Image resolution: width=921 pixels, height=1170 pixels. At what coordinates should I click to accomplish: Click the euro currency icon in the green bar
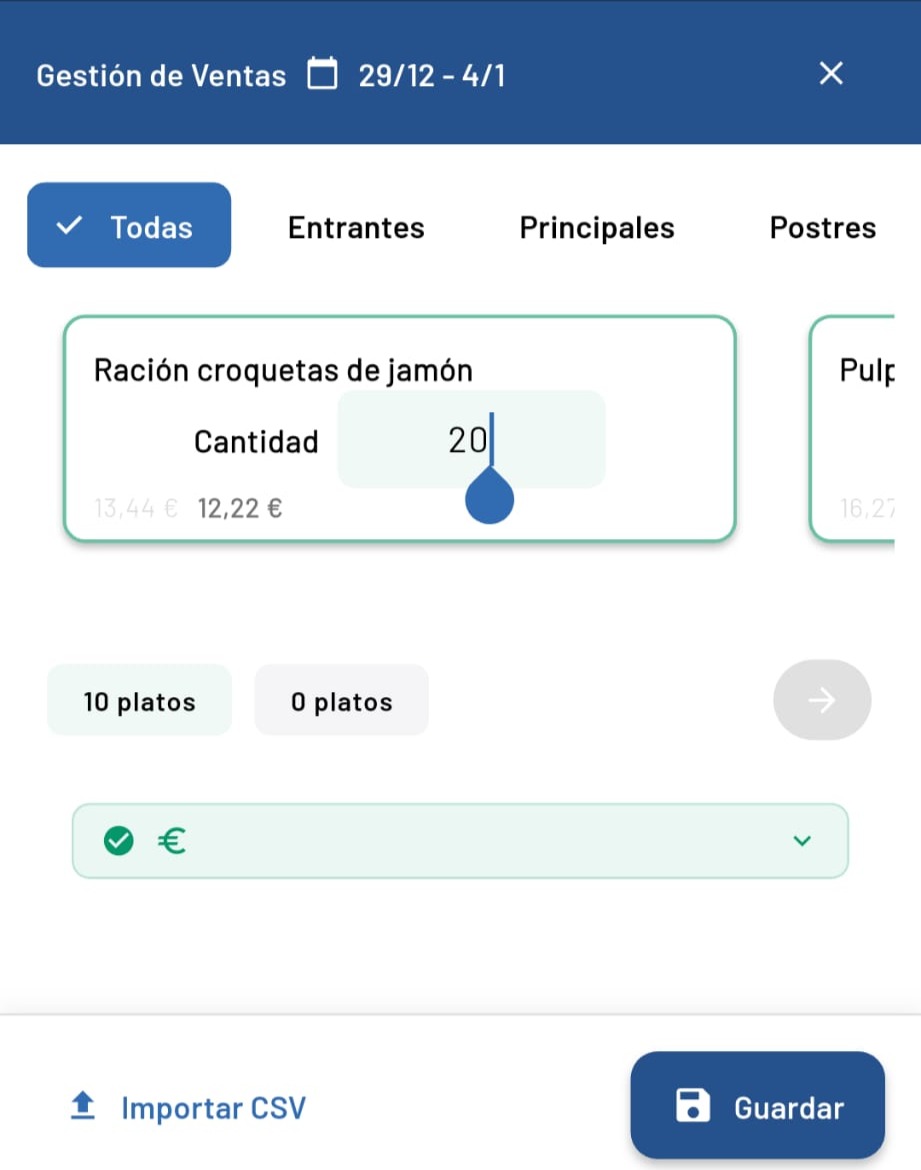[x=171, y=841]
